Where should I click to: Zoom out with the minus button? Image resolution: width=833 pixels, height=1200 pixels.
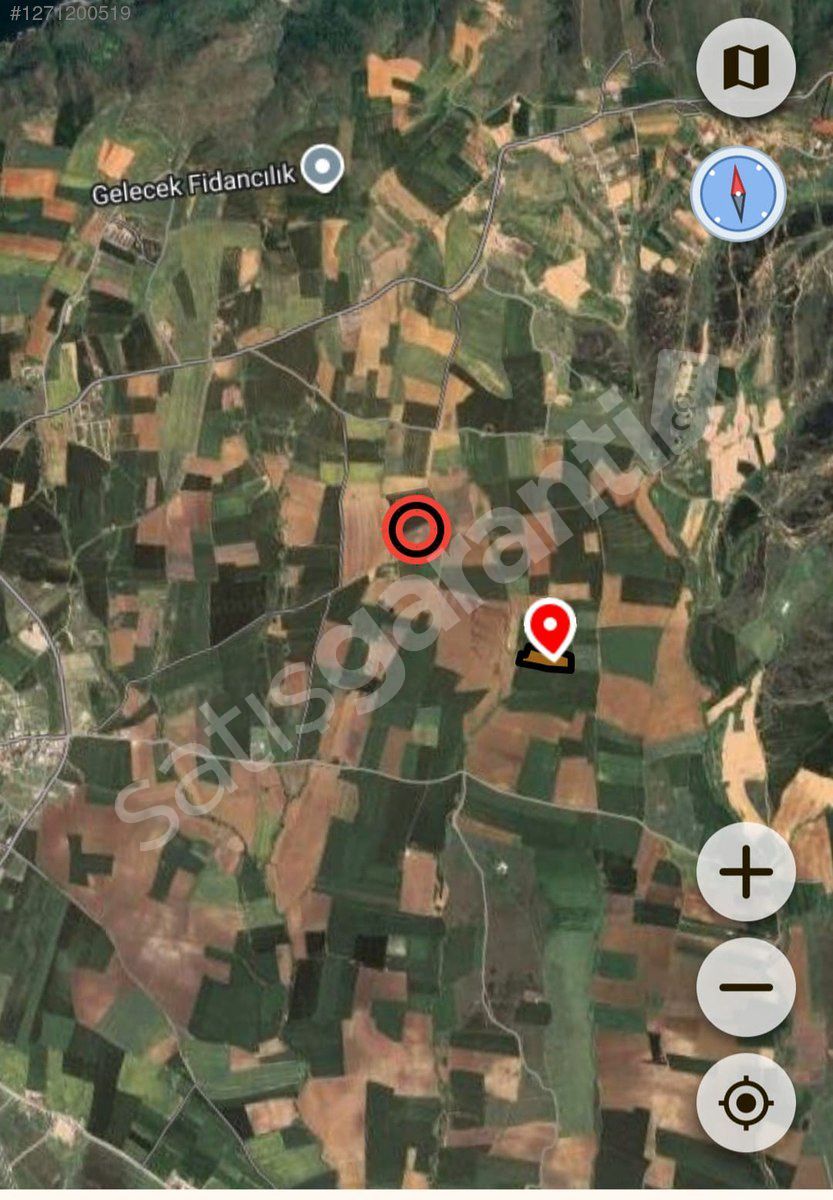click(746, 987)
